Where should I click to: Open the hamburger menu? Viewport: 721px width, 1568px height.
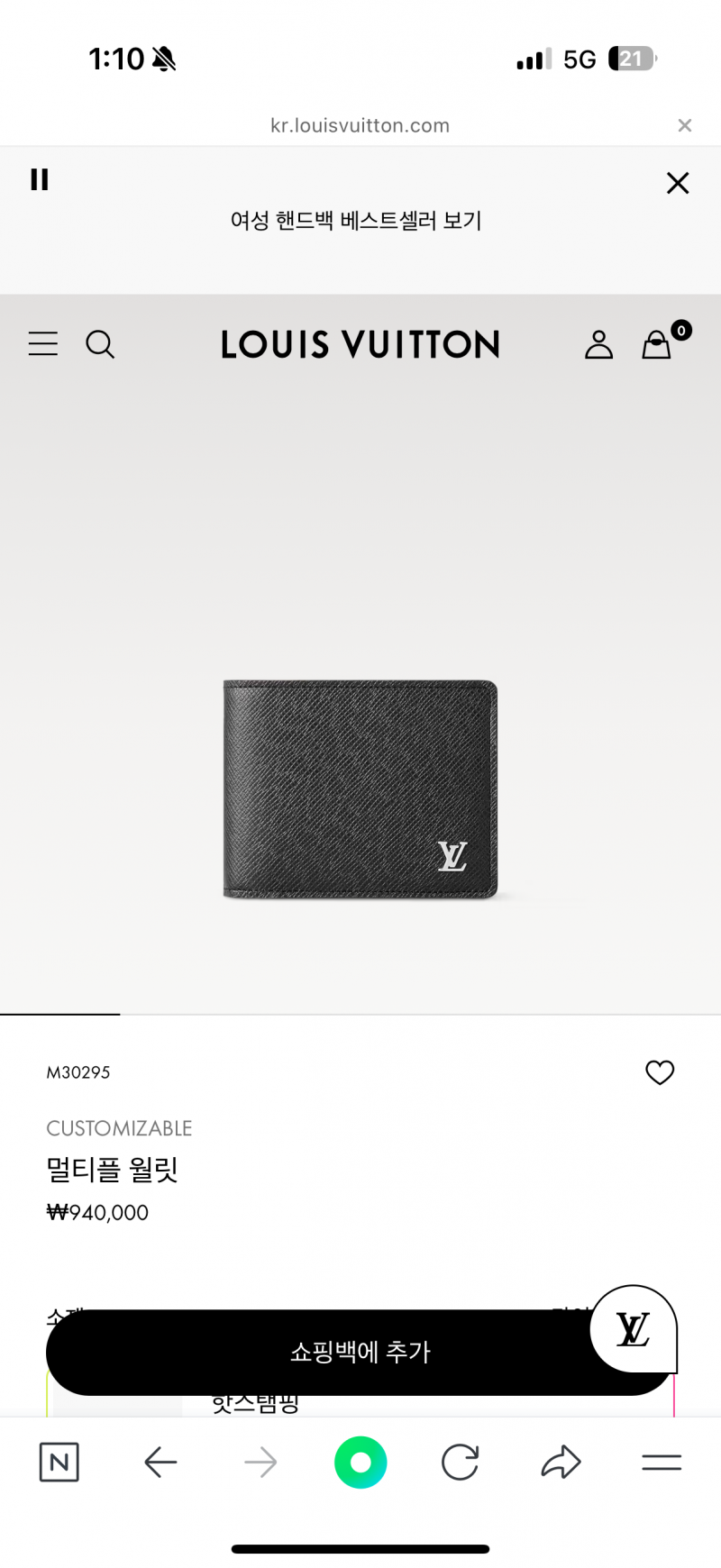(43, 344)
